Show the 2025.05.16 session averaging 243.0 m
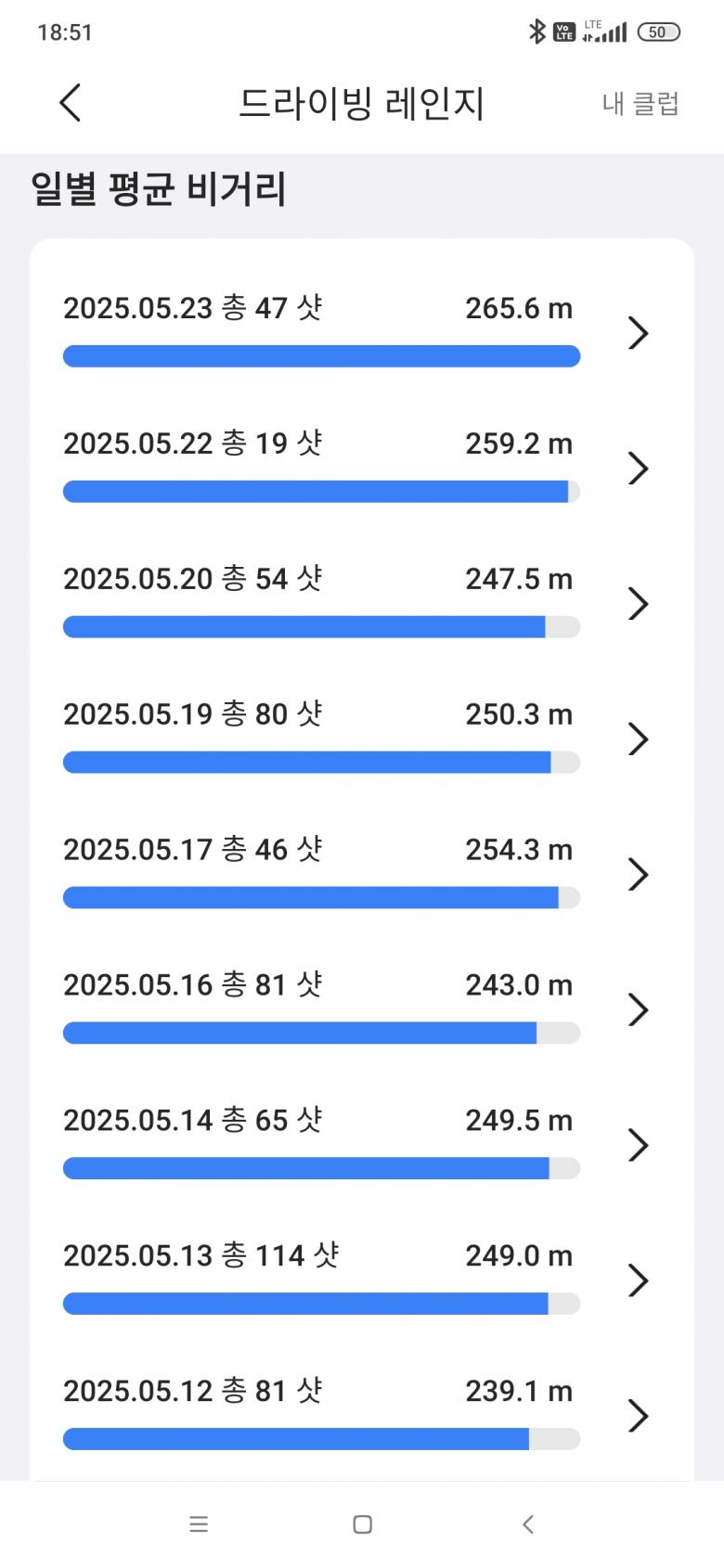This screenshot has width=724, height=1568. pyautogui.click(x=362, y=1009)
